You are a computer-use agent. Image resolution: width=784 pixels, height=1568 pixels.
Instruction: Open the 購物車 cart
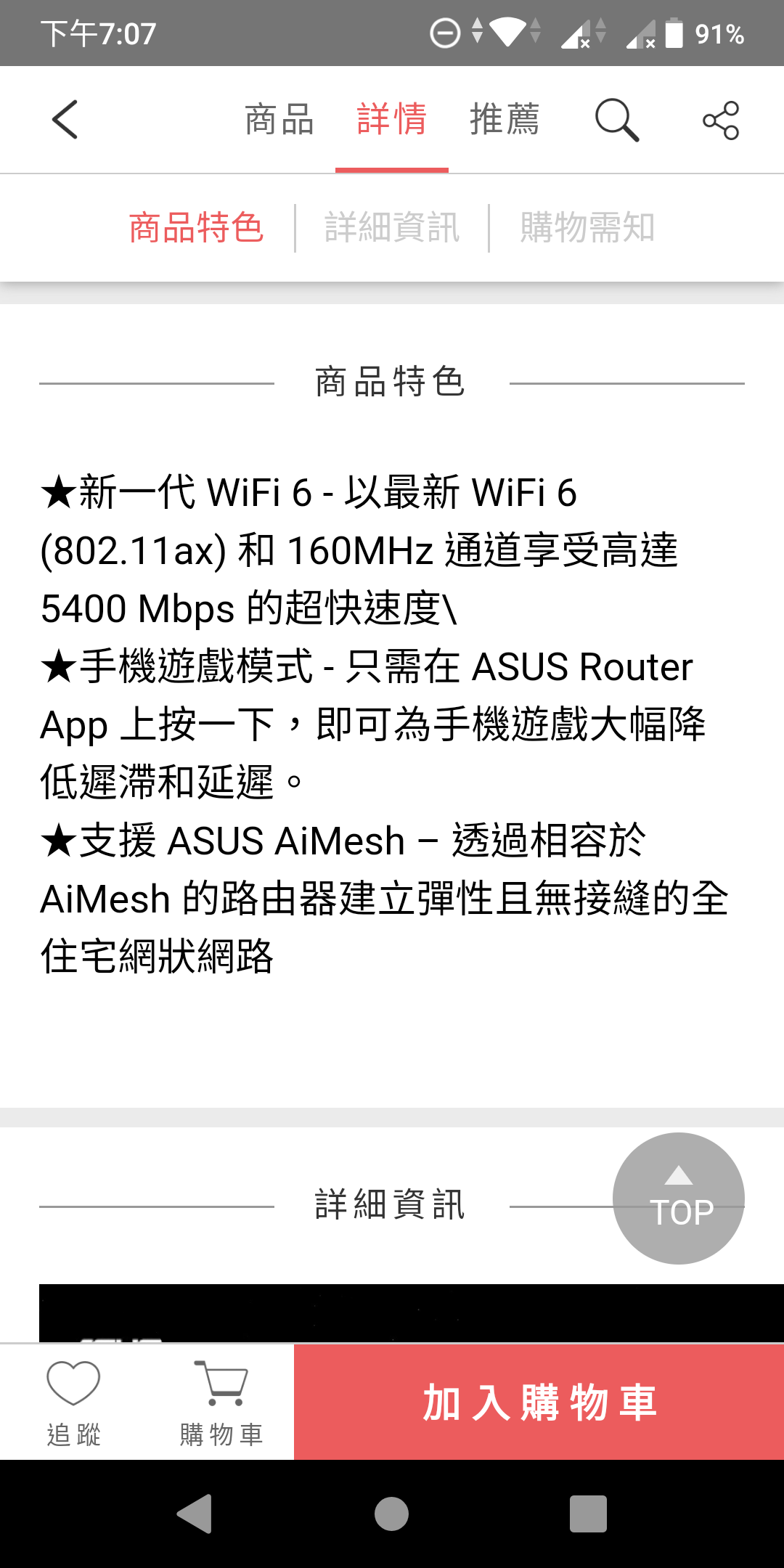pyautogui.click(x=221, y=1401)
